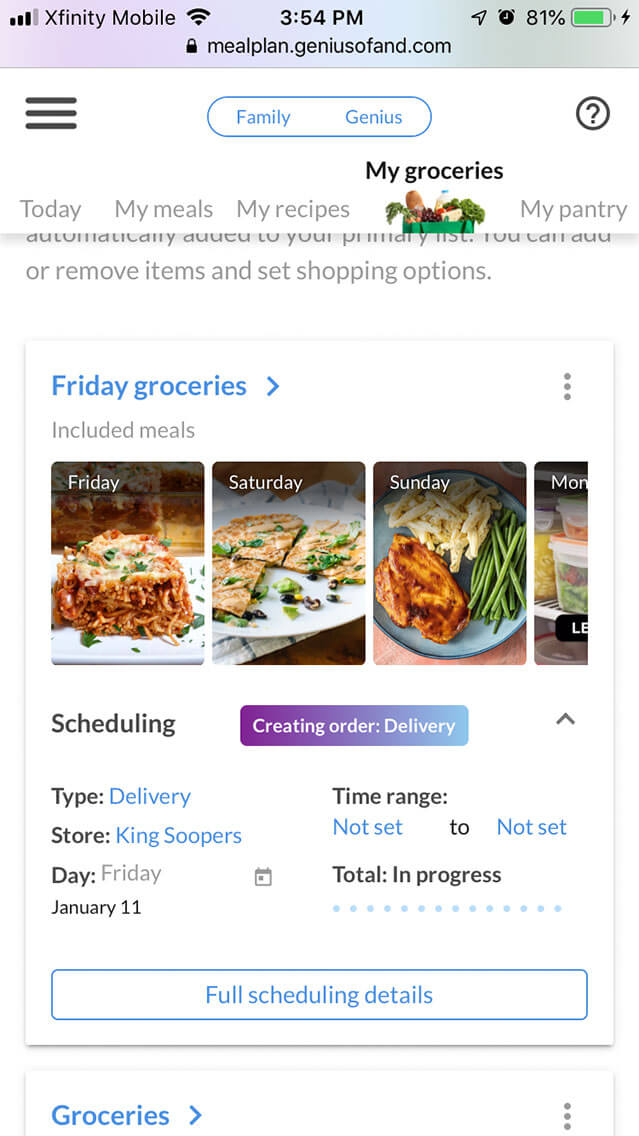View the Saturday meal thumbnail
This screenshot has width=639, height=1136.
point(288,563)
